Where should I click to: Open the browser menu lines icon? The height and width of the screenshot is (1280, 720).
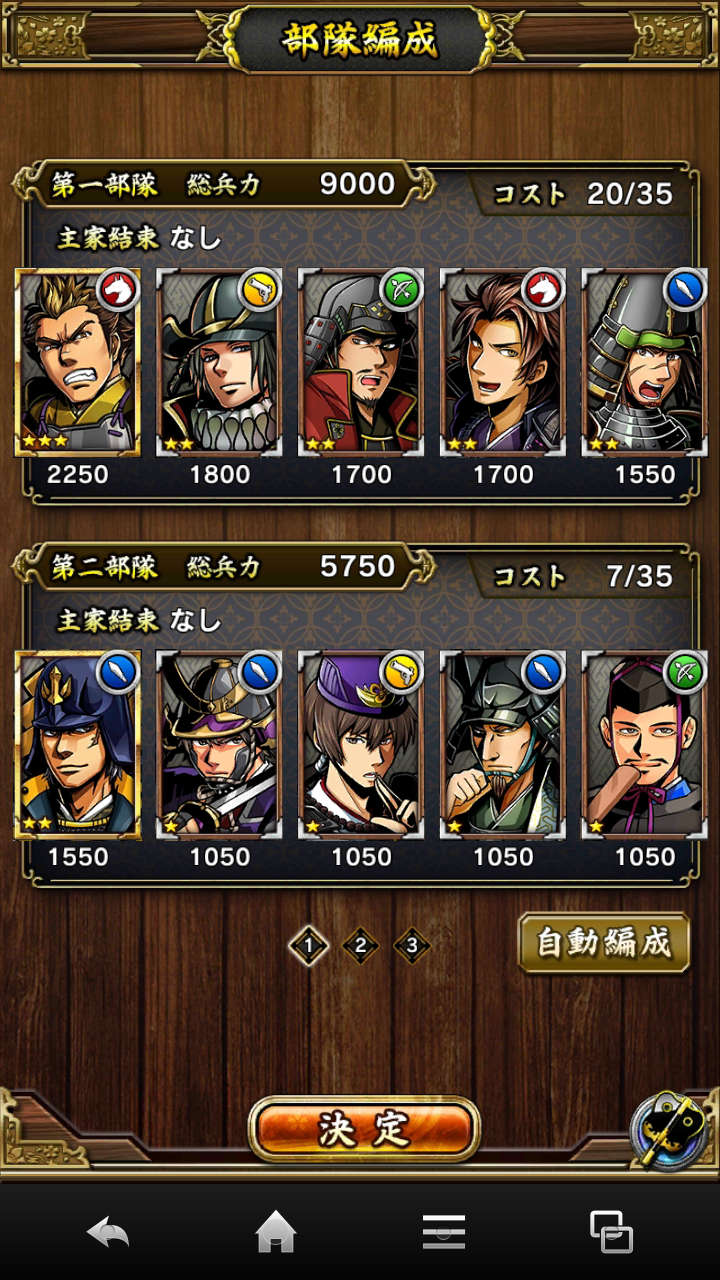(x=443, y=1233)
